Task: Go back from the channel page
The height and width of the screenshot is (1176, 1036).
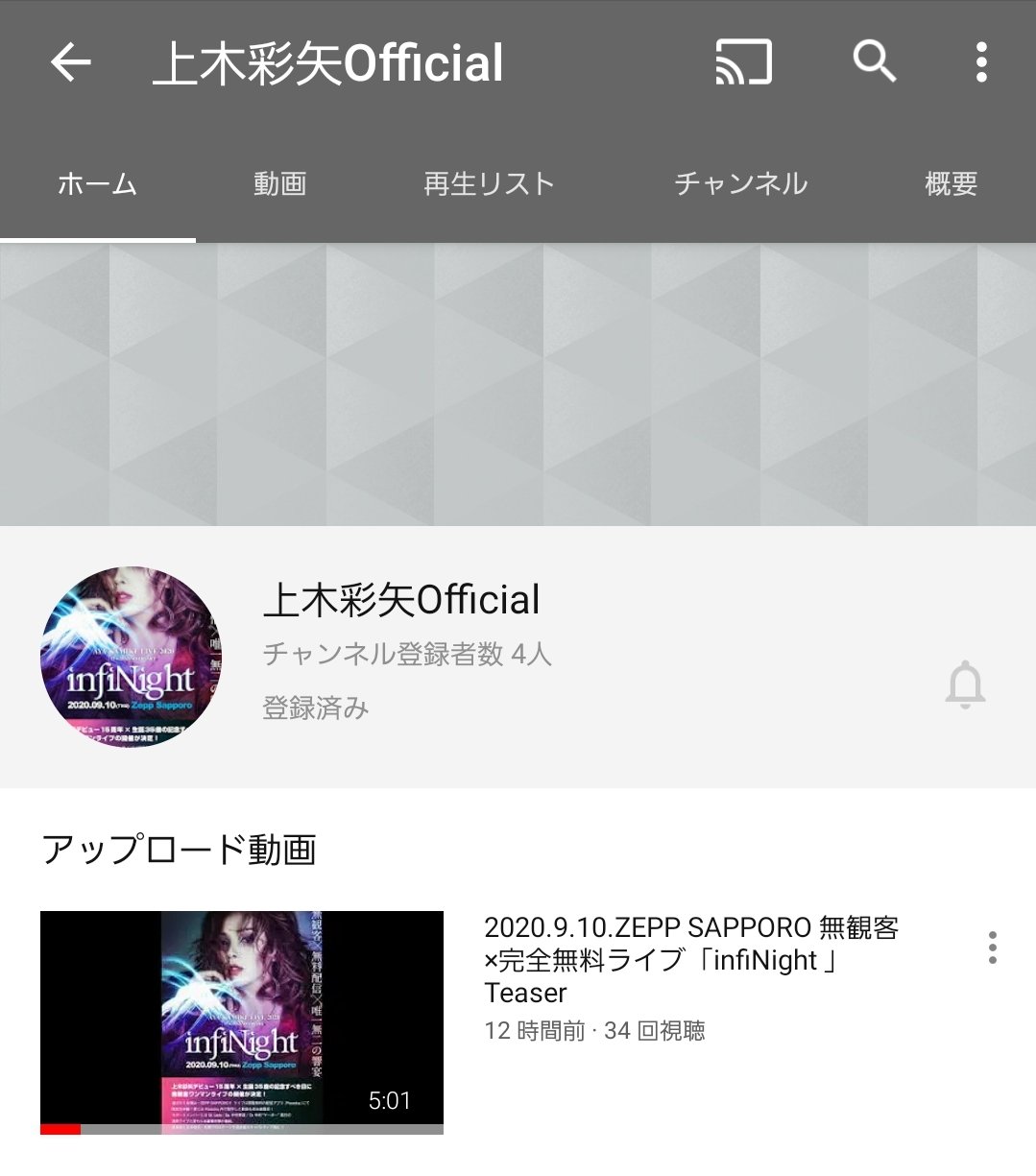Action: point(71,63)
